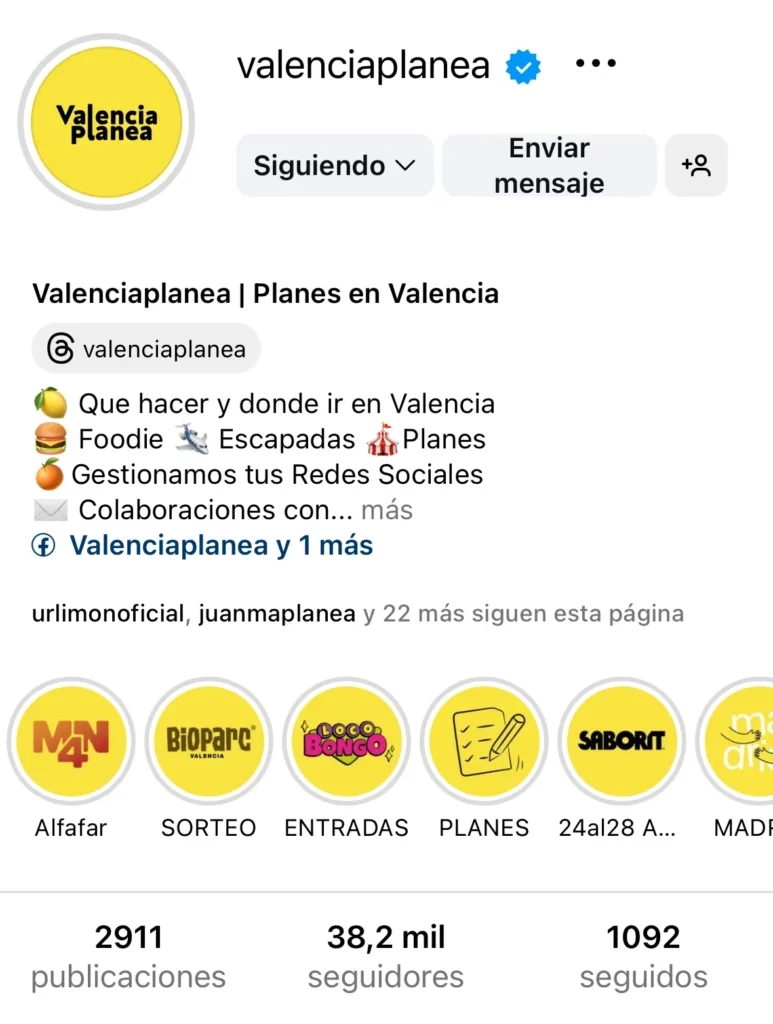Open the Siguiendo dropdown
773x1024 pixels.
point(334,166)
